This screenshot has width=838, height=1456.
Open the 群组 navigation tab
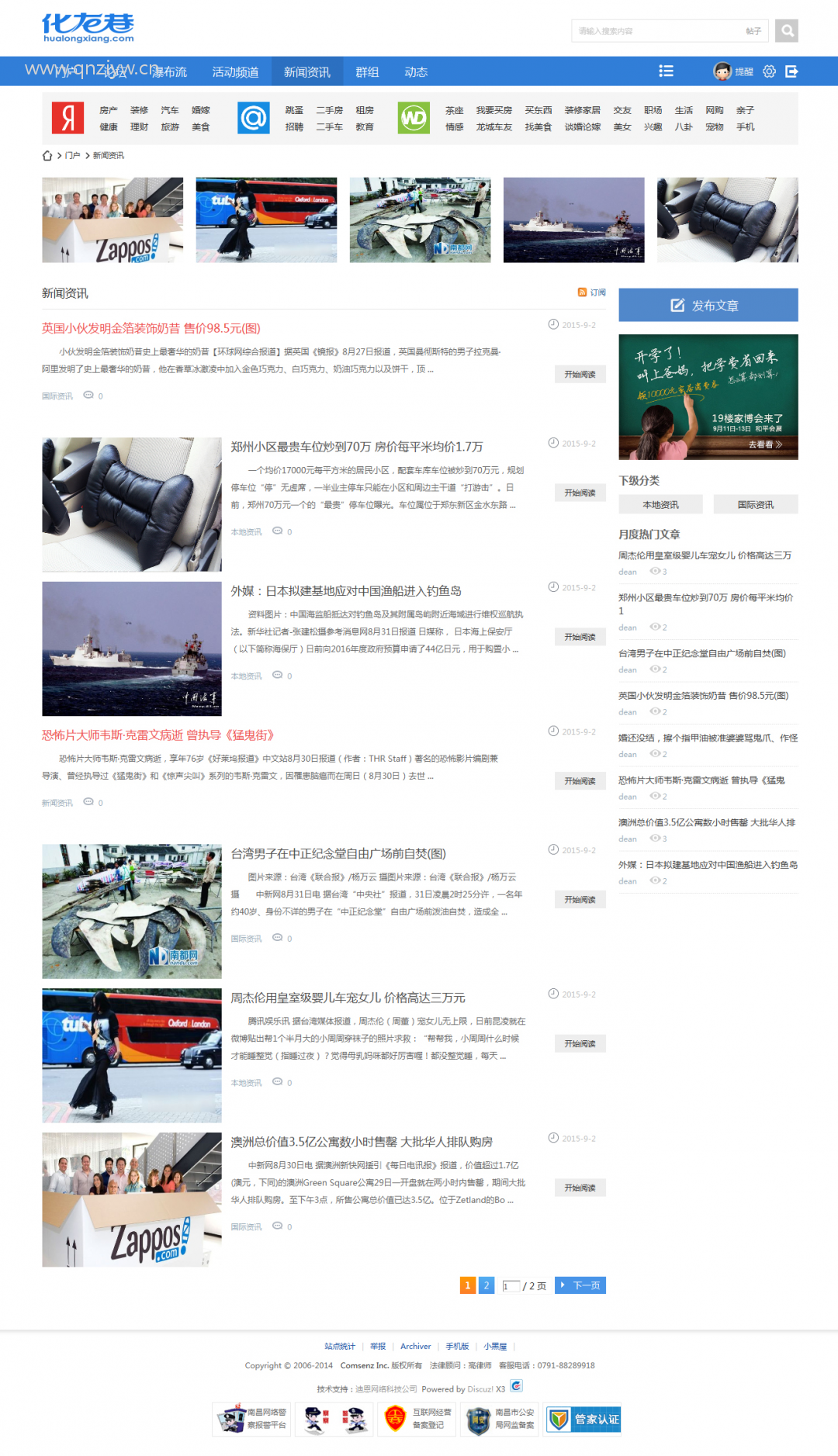pyautogui.click(x=367, y=71)
